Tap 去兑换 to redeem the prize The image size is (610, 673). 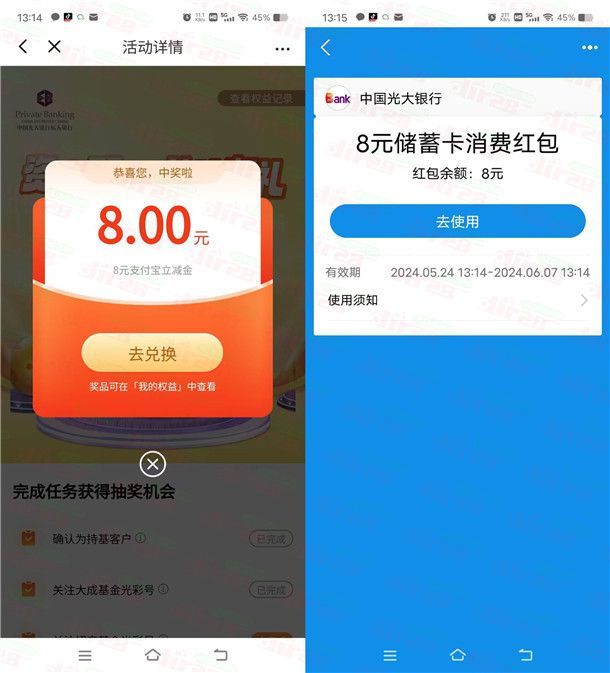pyautogui.click(x=152, y=353)
